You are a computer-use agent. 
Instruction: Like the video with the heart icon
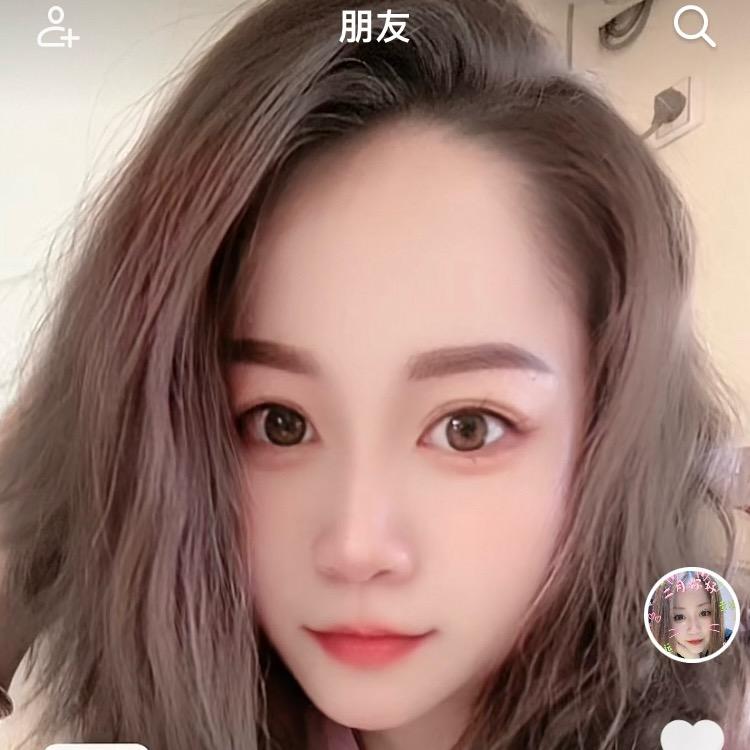[692, 737]
